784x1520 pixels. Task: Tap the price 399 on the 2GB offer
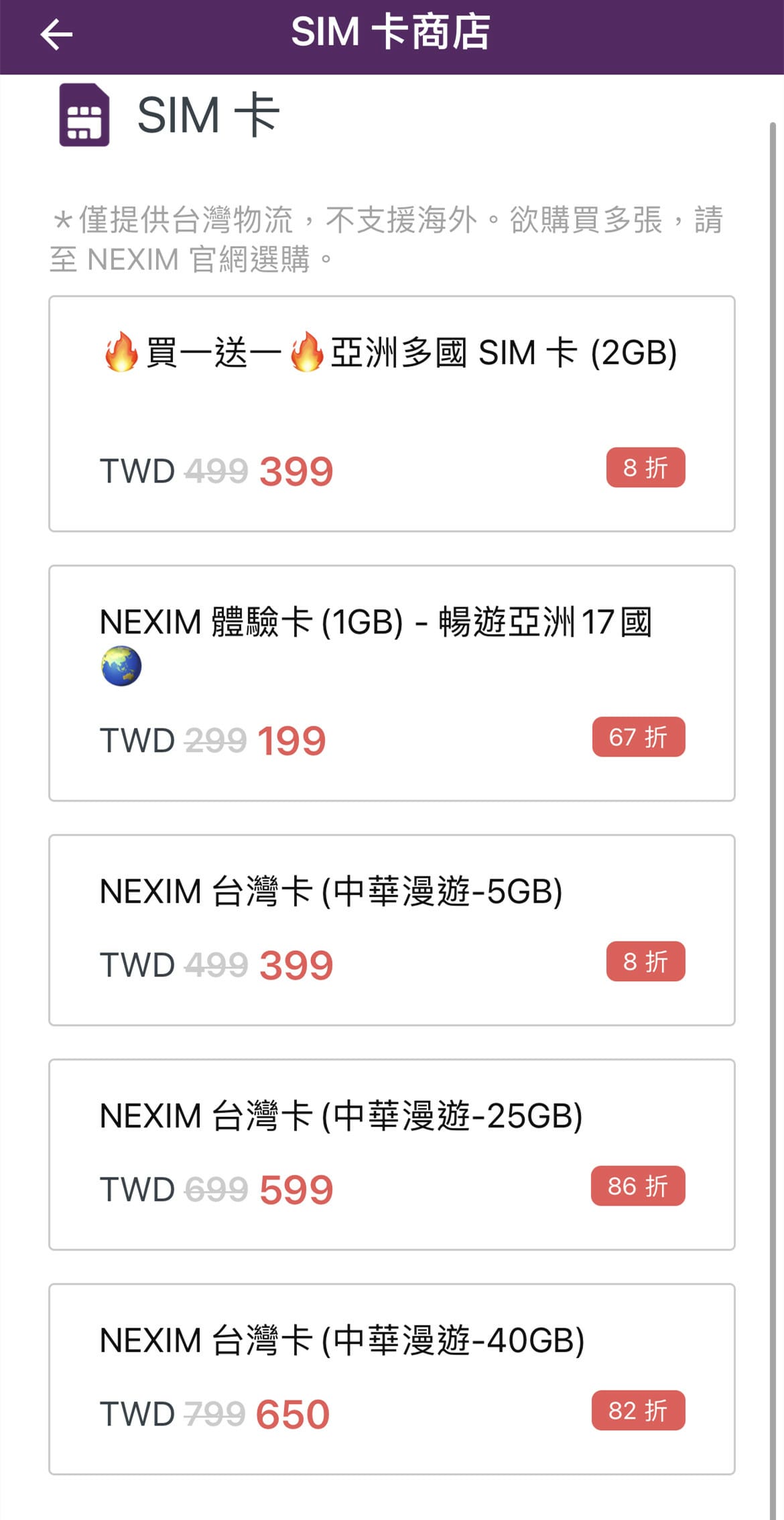[295, 470]
